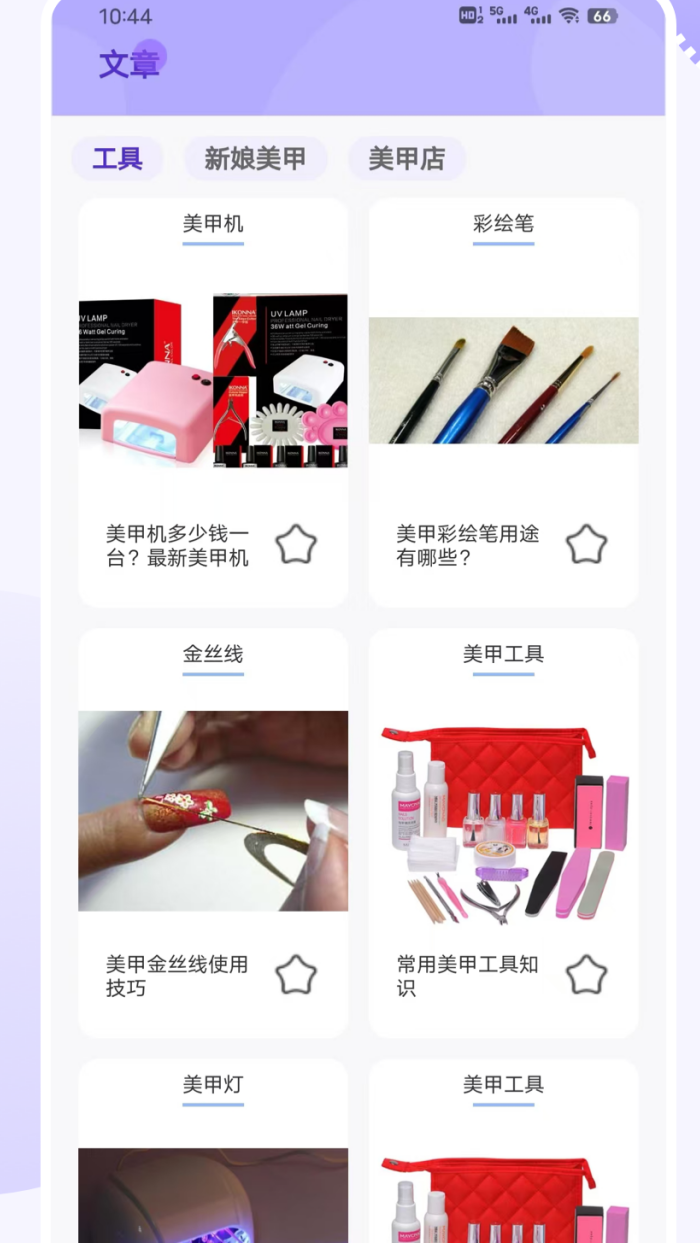Image resolution: width=700 pixels, height=1243 pixels.
Task: Switch to the 新娘美甲 tab
Action: coord(255,159)
